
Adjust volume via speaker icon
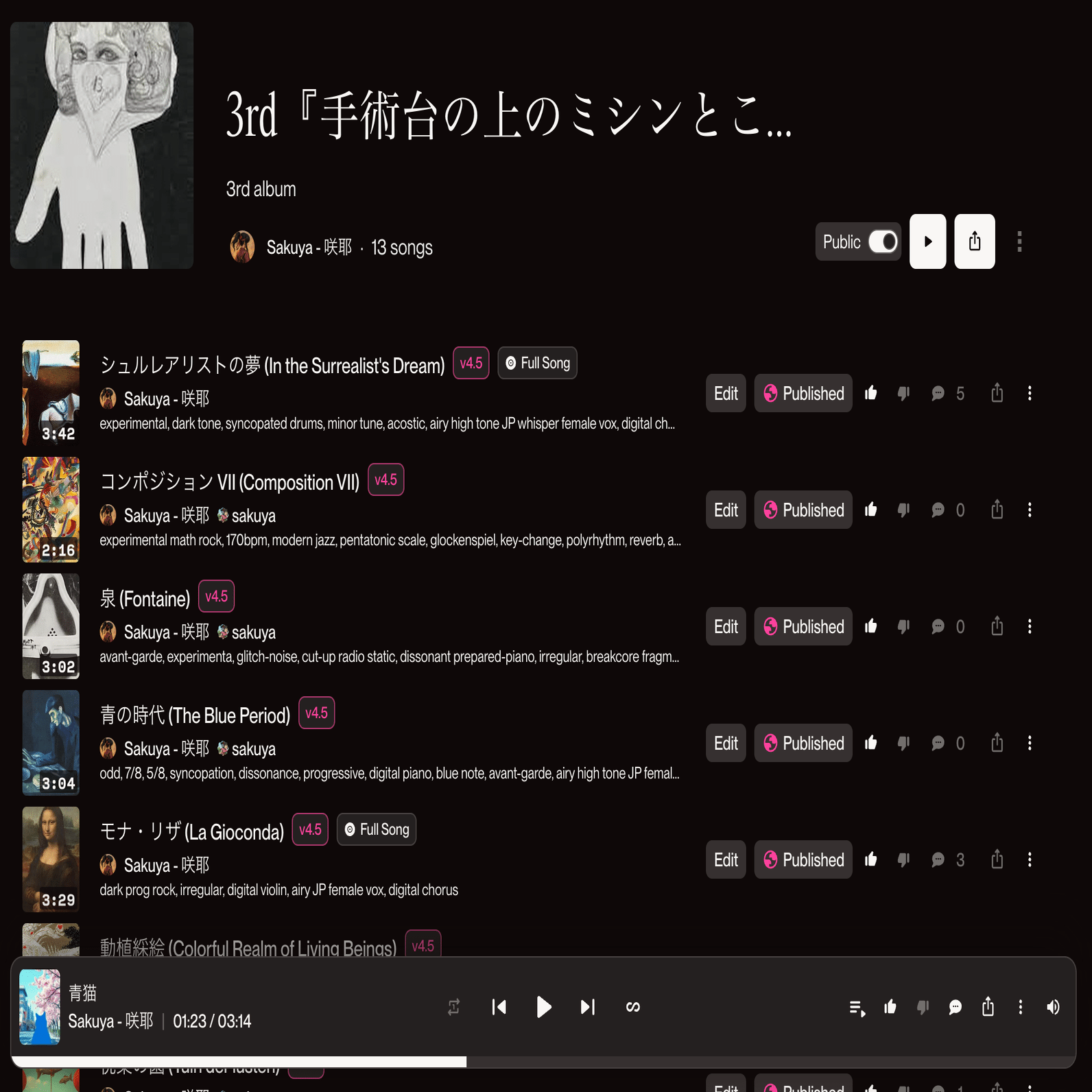(x=1053, y=1007)
